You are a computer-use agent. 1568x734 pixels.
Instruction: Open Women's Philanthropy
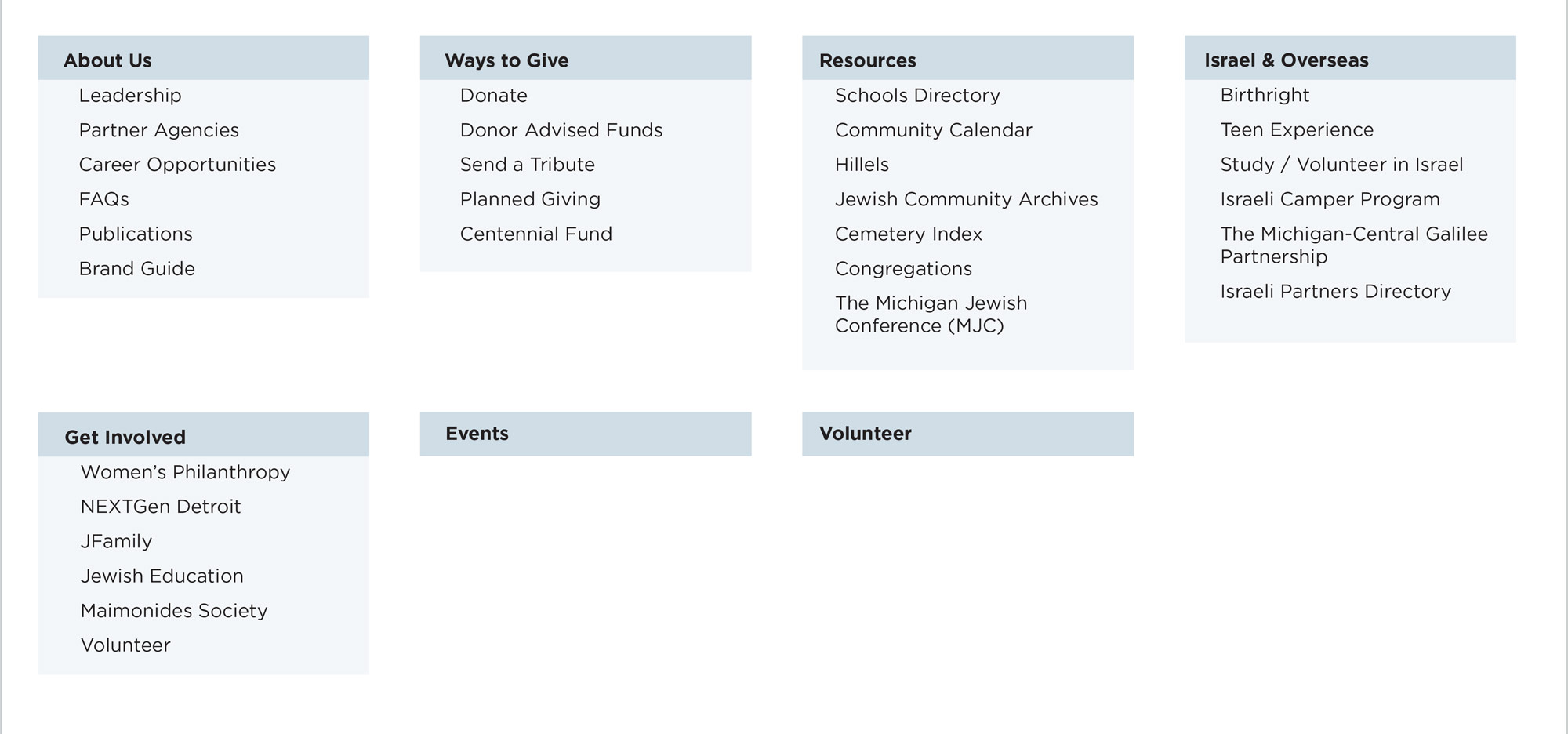pos(185,472)
